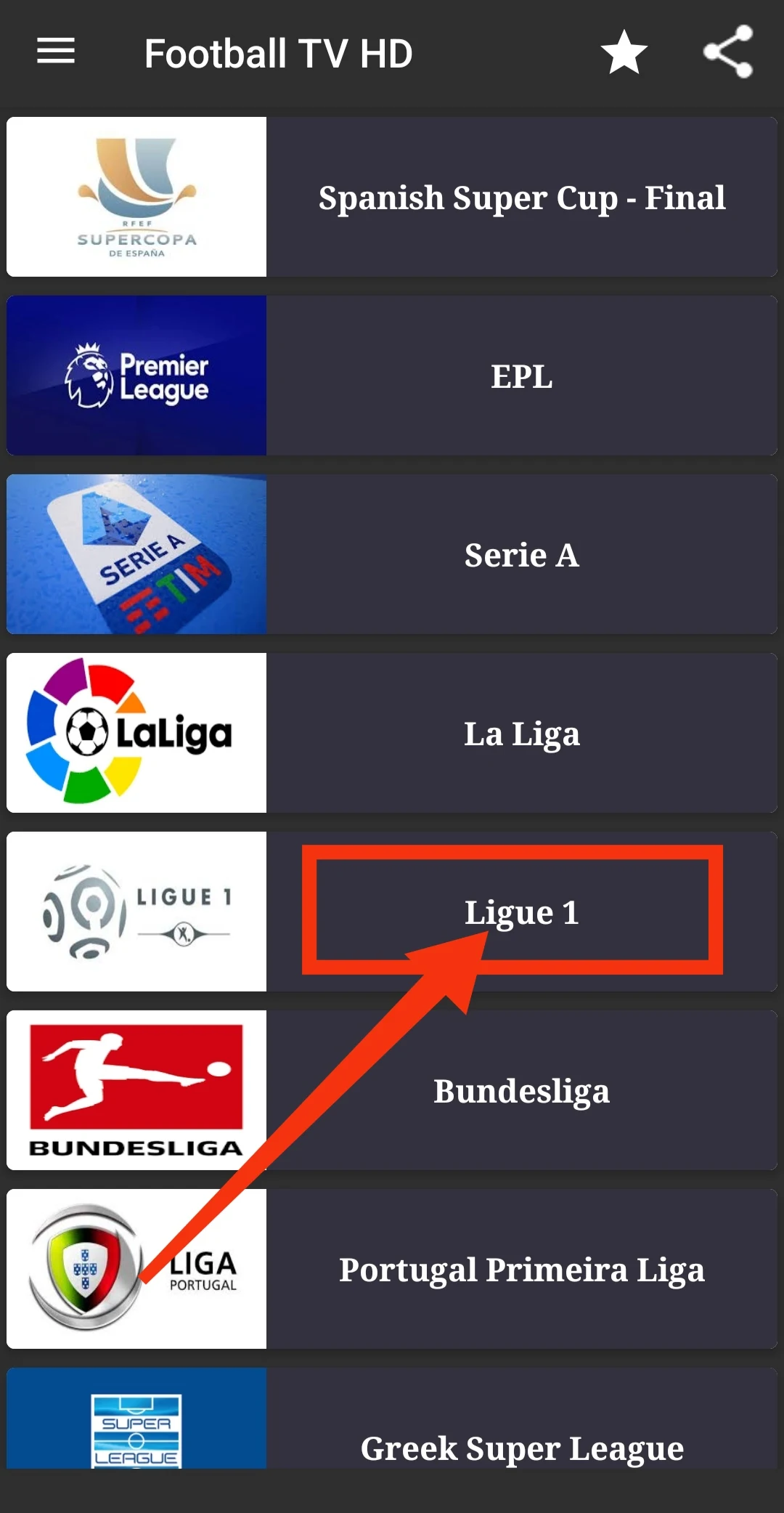
Task: Open the hamburger navigation menu
Action: pos(56,51)
